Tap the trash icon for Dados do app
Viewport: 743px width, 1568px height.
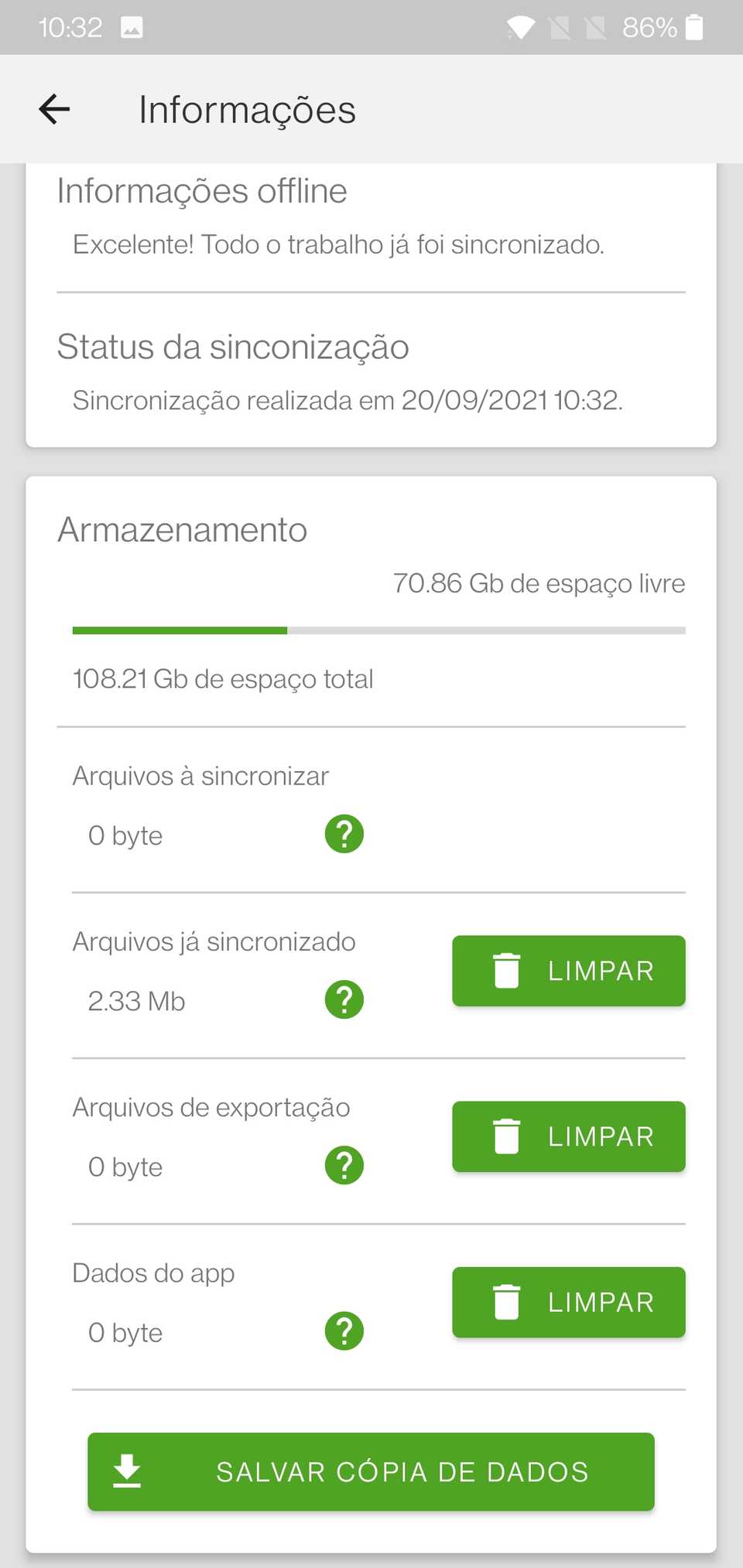click(x=507, y=1302)
